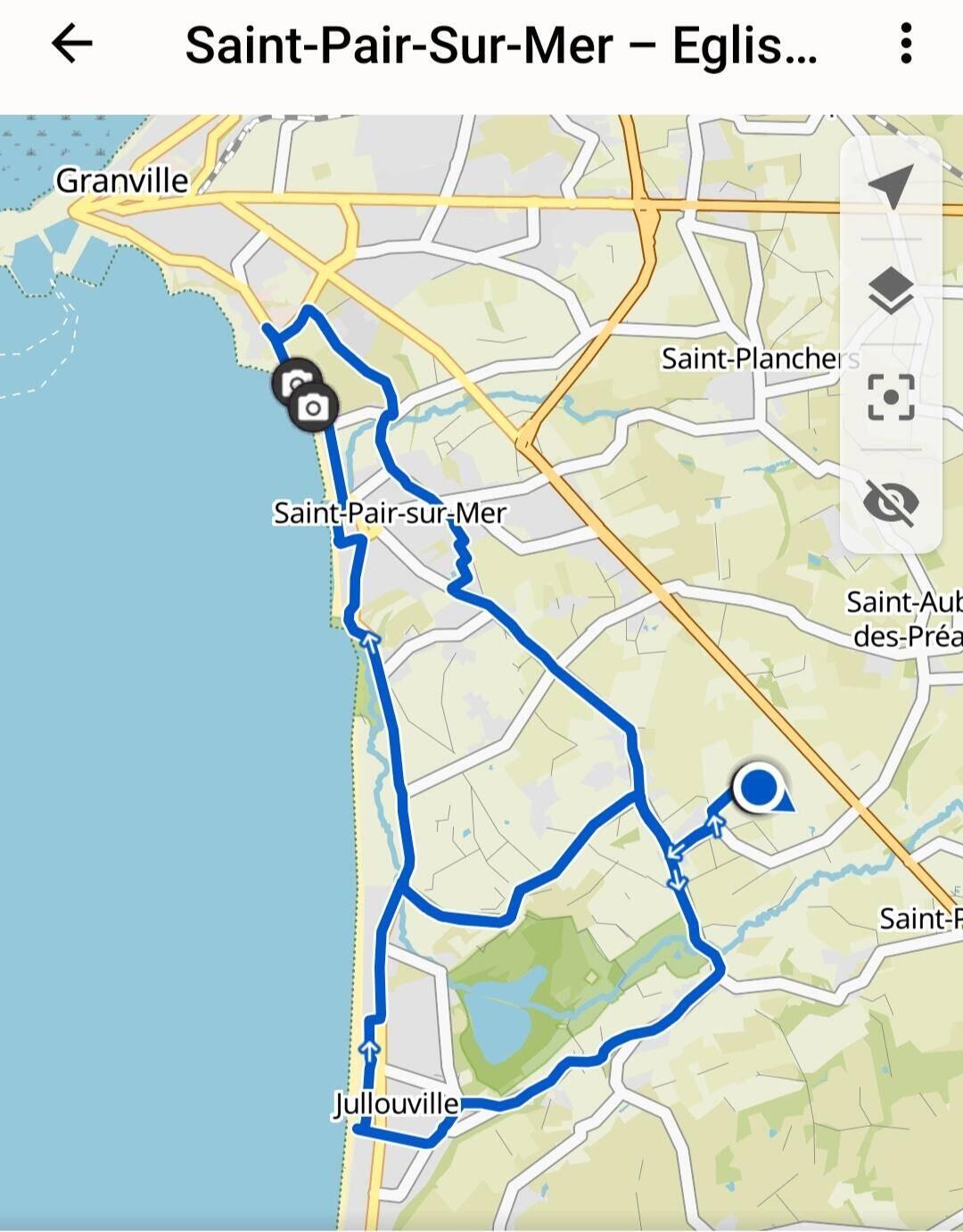Open the overflow menu
This screenshot has height=1232, width=963.
906,44
